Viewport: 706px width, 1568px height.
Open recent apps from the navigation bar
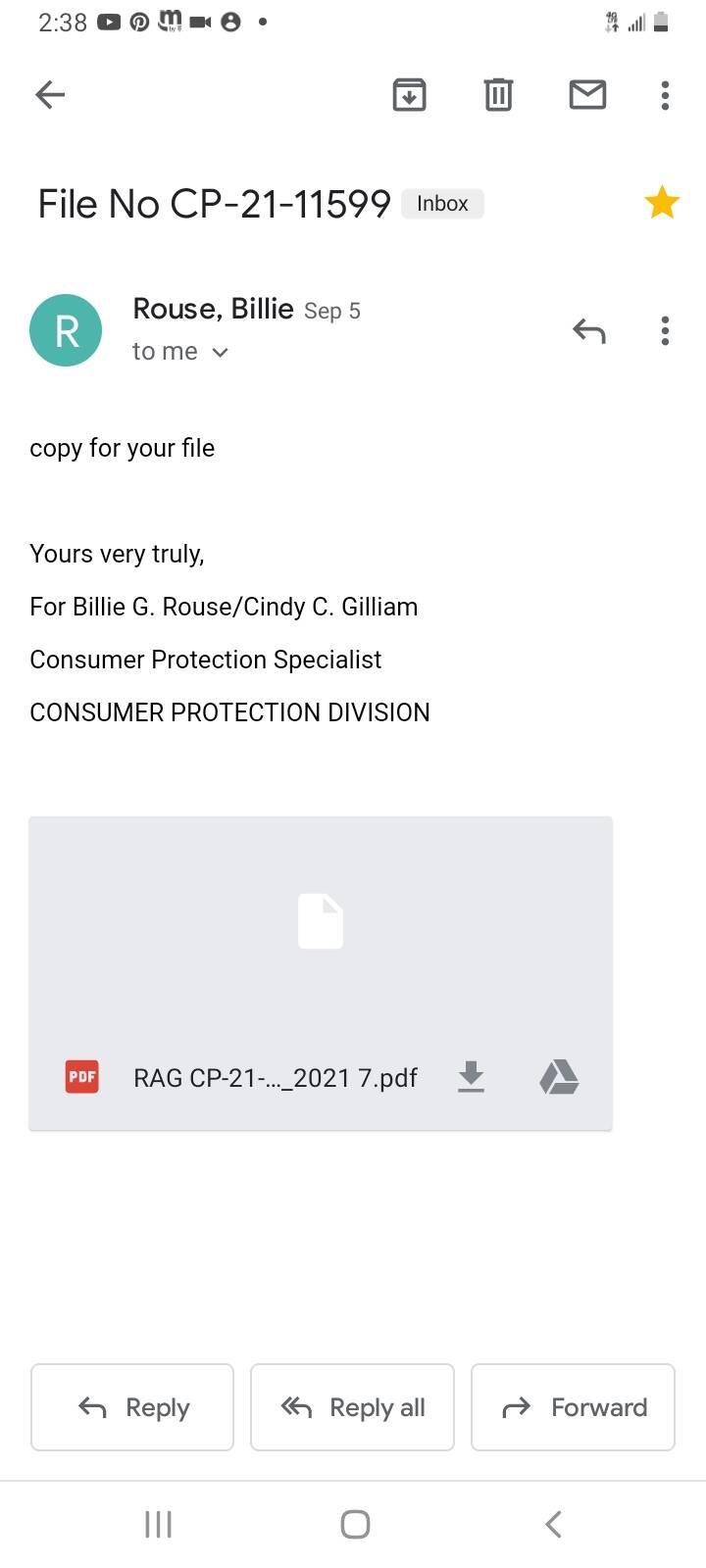[x=158, y=1524]
